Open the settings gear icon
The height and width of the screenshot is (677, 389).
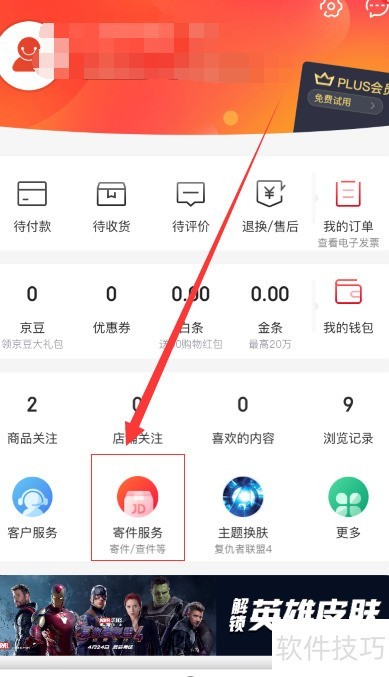(x=330, y=7)
